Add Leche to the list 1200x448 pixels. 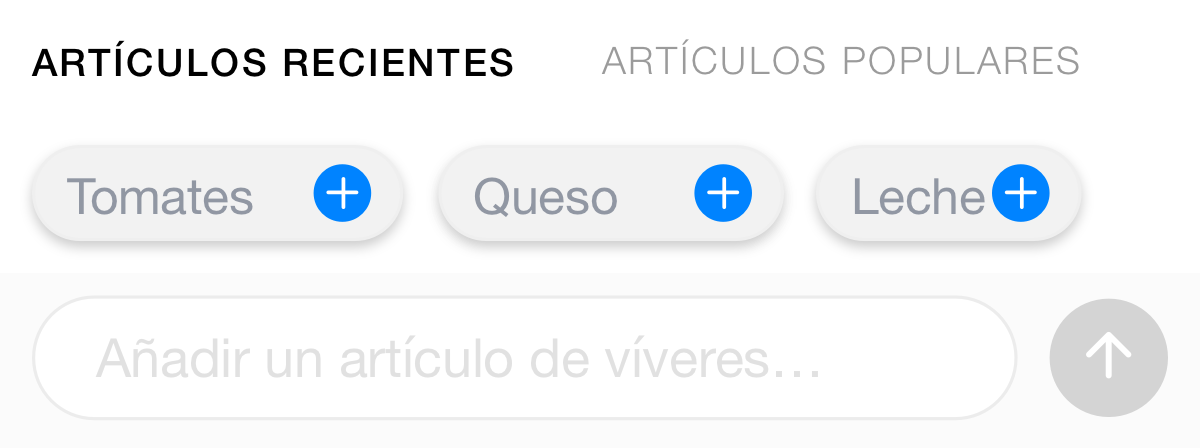tap(1020, 193)
